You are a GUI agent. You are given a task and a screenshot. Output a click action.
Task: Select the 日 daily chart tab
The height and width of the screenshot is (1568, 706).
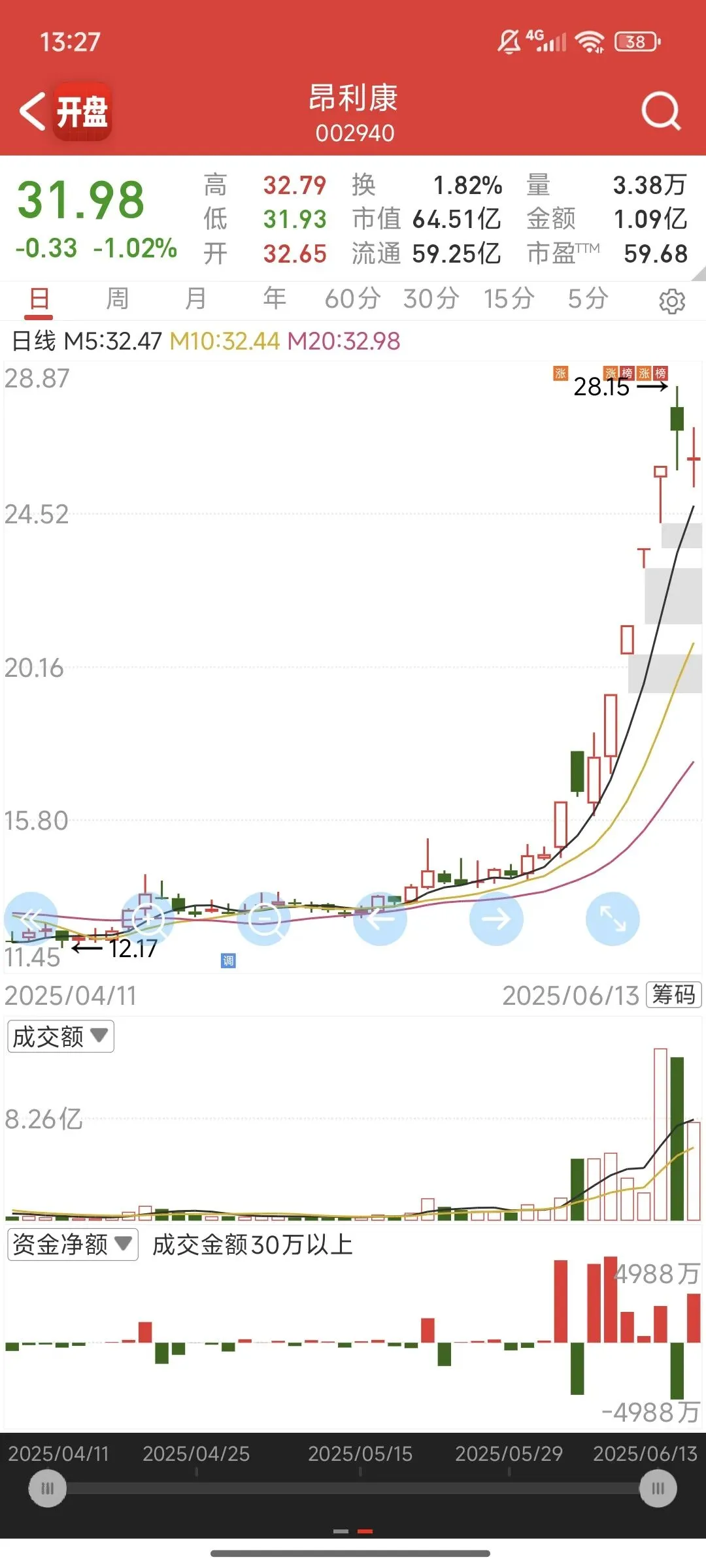(39, 299)
